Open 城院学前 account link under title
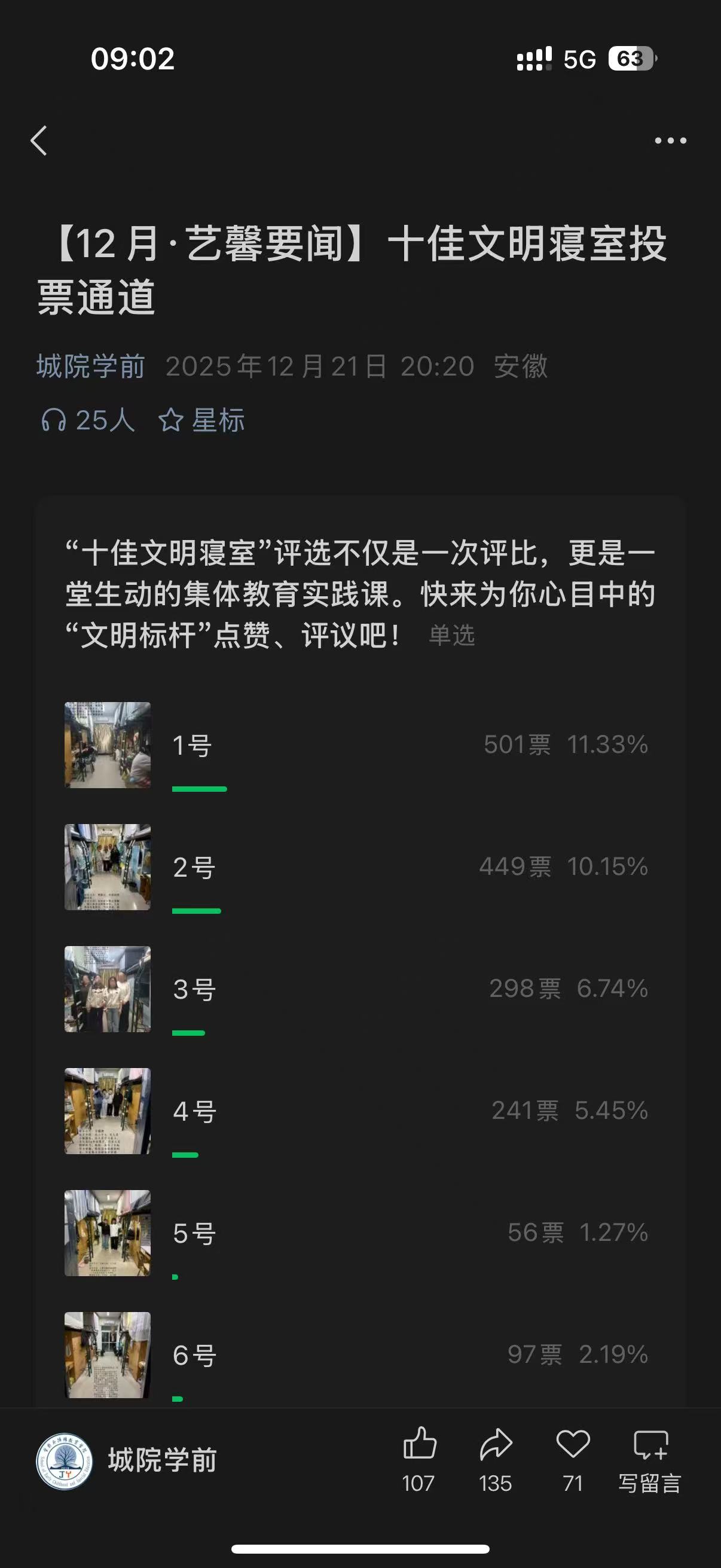Screen dimensions: 721x1568 (x=91, y=367)
